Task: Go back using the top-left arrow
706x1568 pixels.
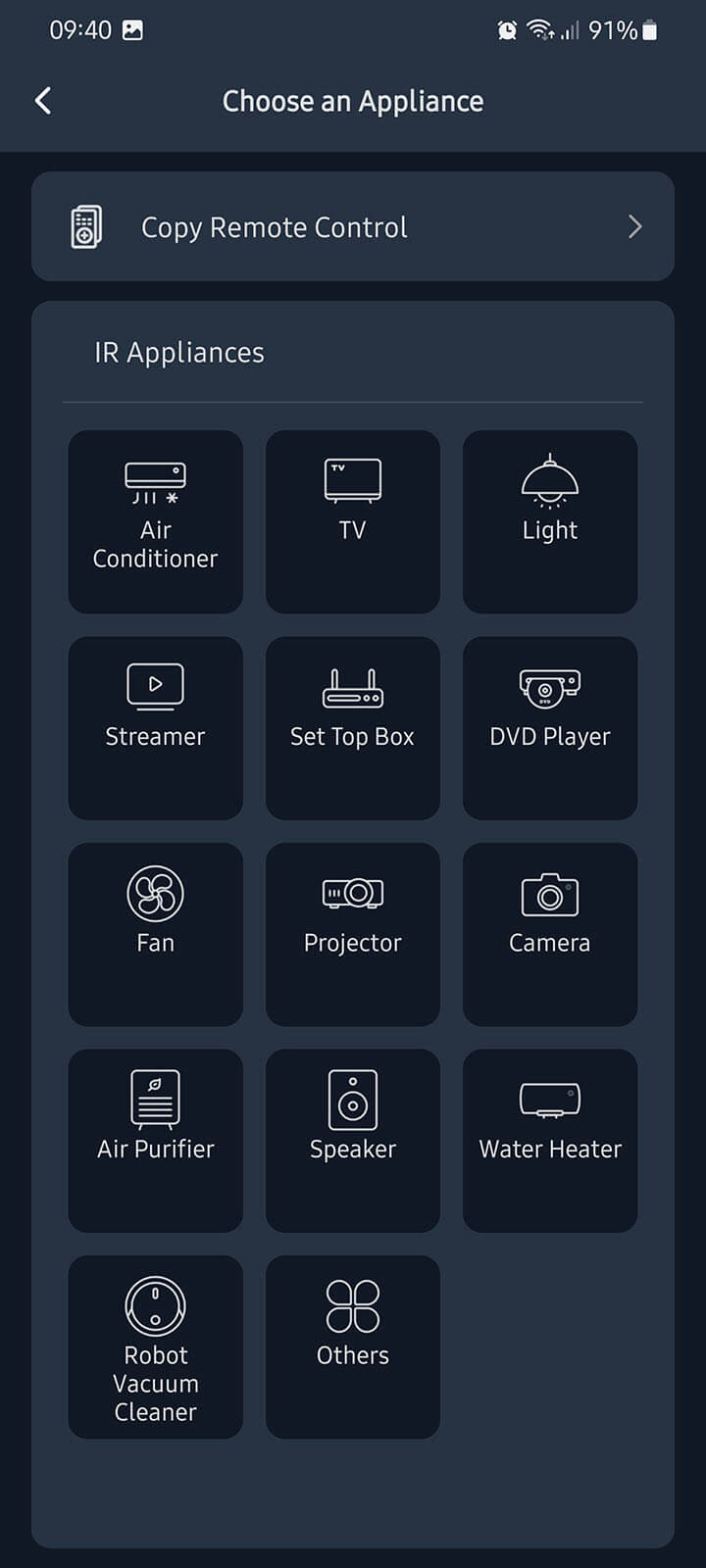Action: (43, 101)
